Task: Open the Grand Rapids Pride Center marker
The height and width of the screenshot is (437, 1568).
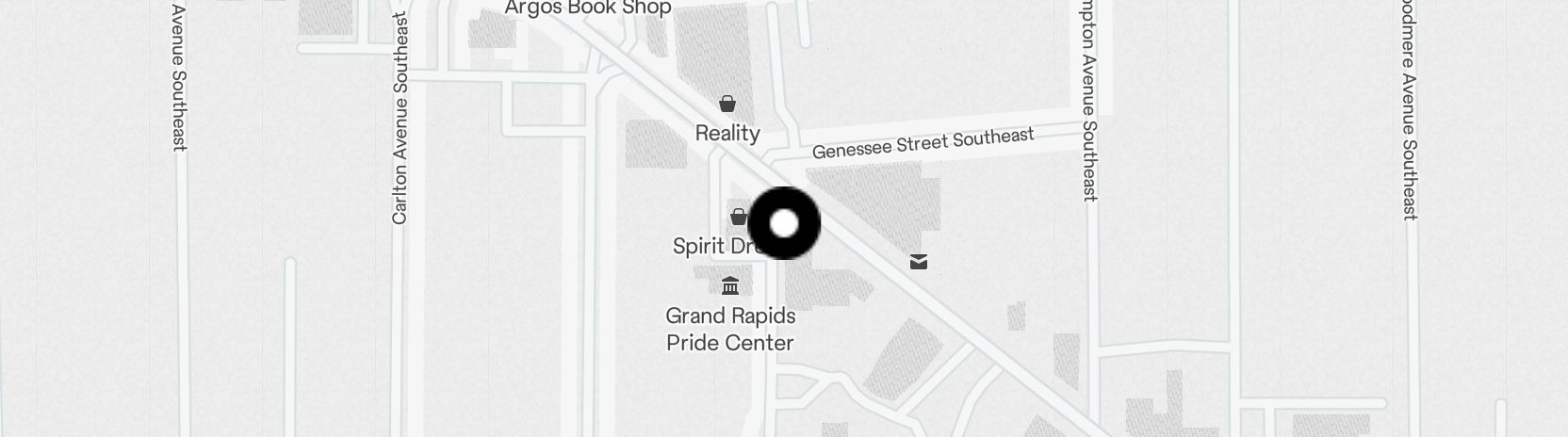Action: 730,285
